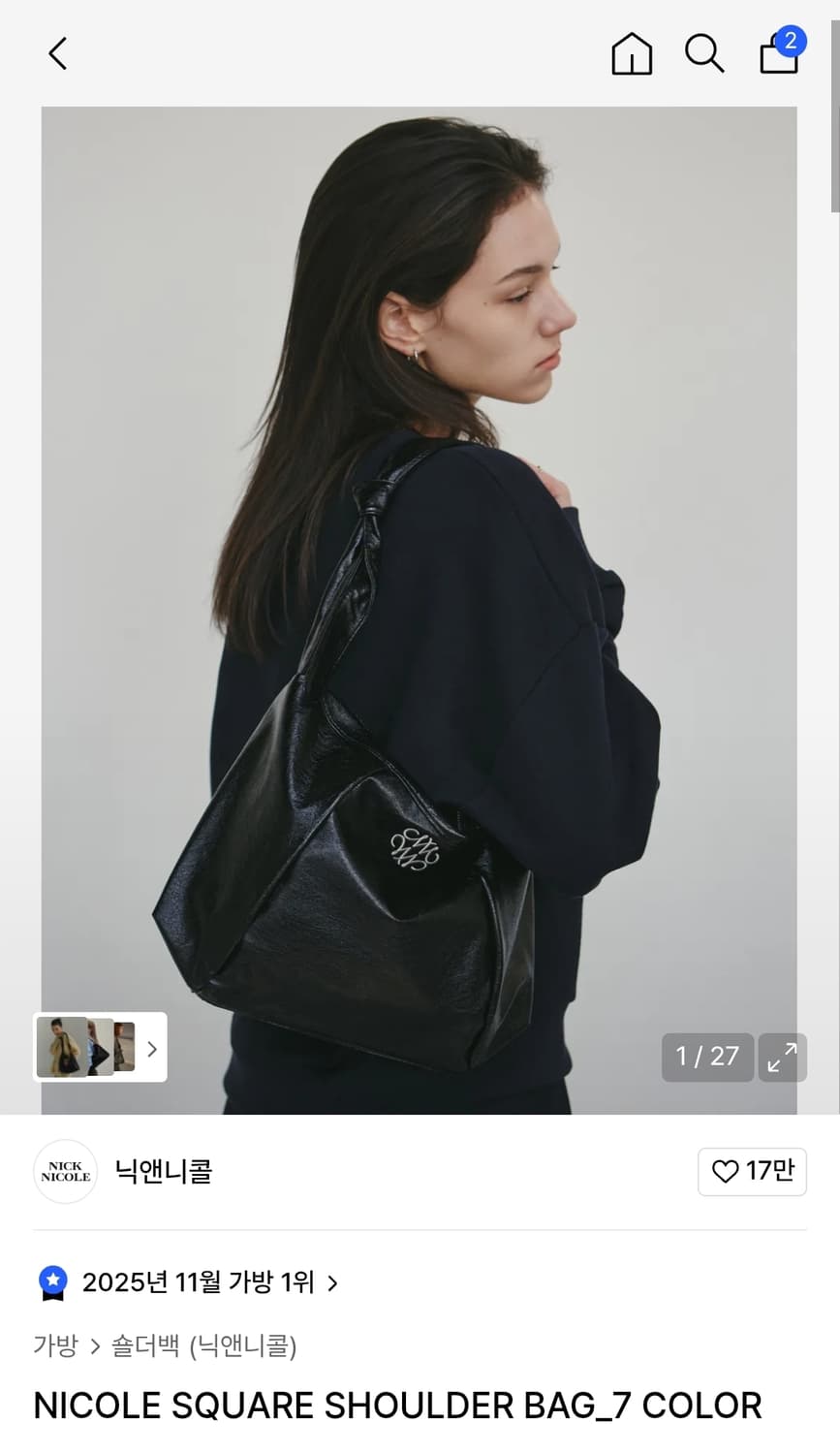The width and height of the screenshot is (840, 1454).
Task: Open the 닉앤니콜 brand page
Action: (x=163, y=1172)
